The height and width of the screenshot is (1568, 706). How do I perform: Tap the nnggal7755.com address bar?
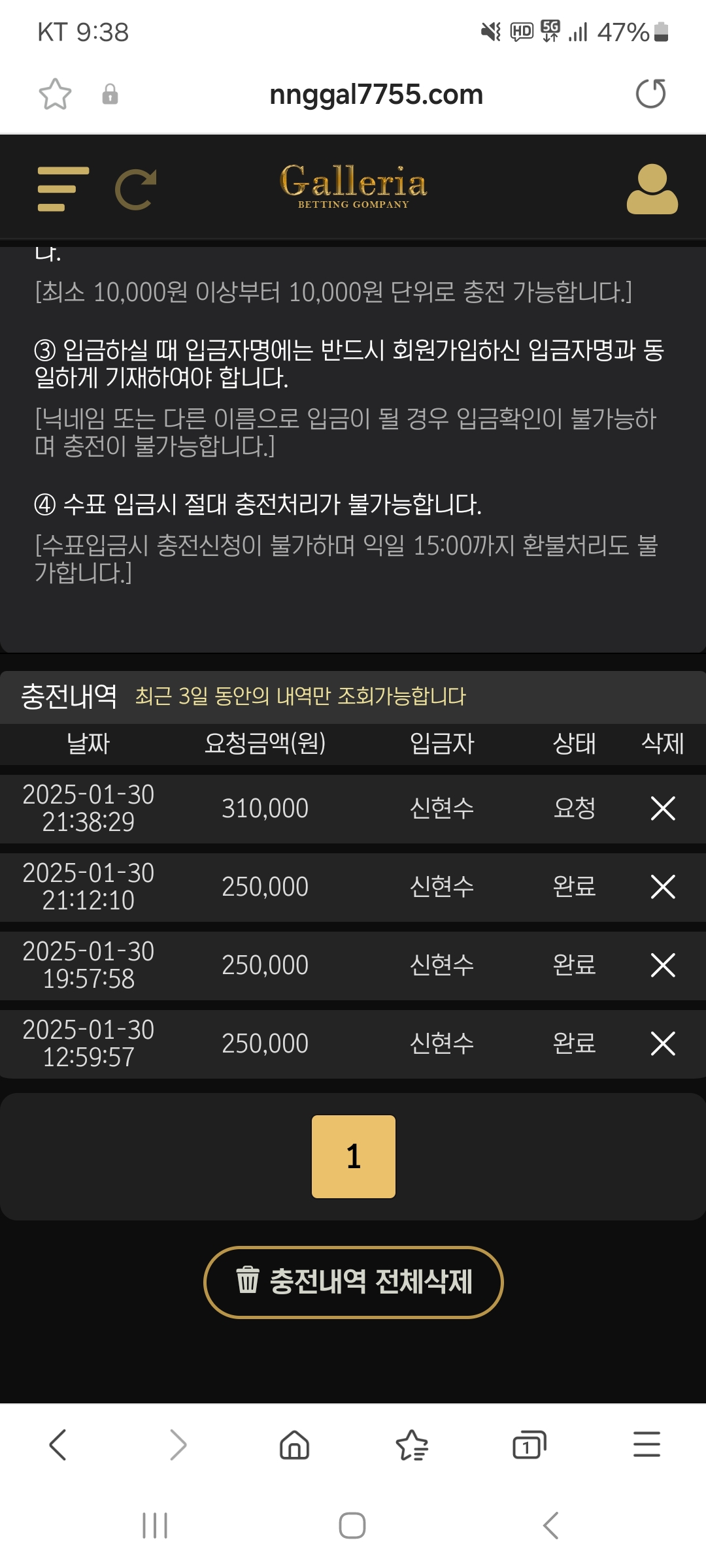pos(376,94)
